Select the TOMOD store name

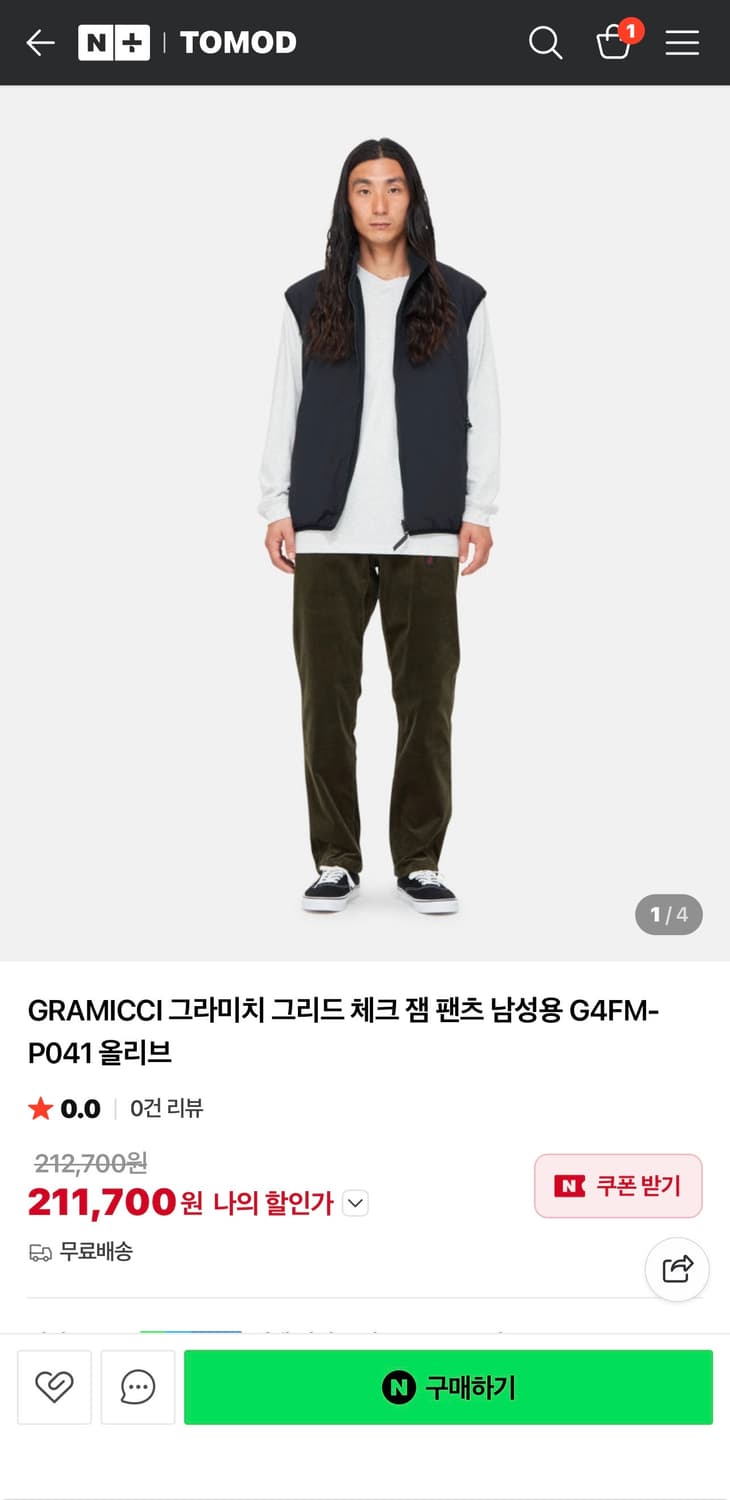click(238, 43)
